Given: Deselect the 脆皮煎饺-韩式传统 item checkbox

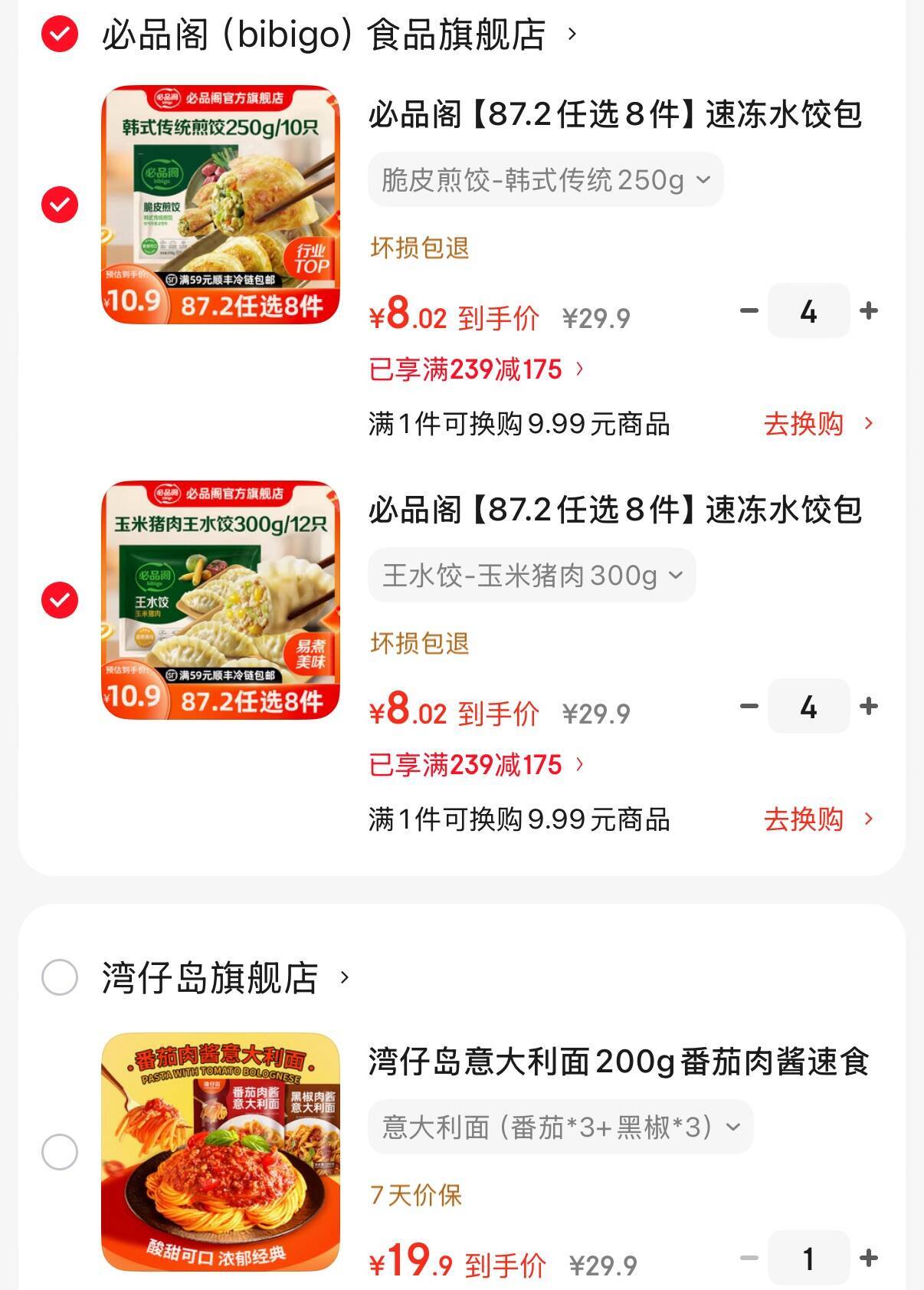Looking at the screenshot, I should 60,205.
